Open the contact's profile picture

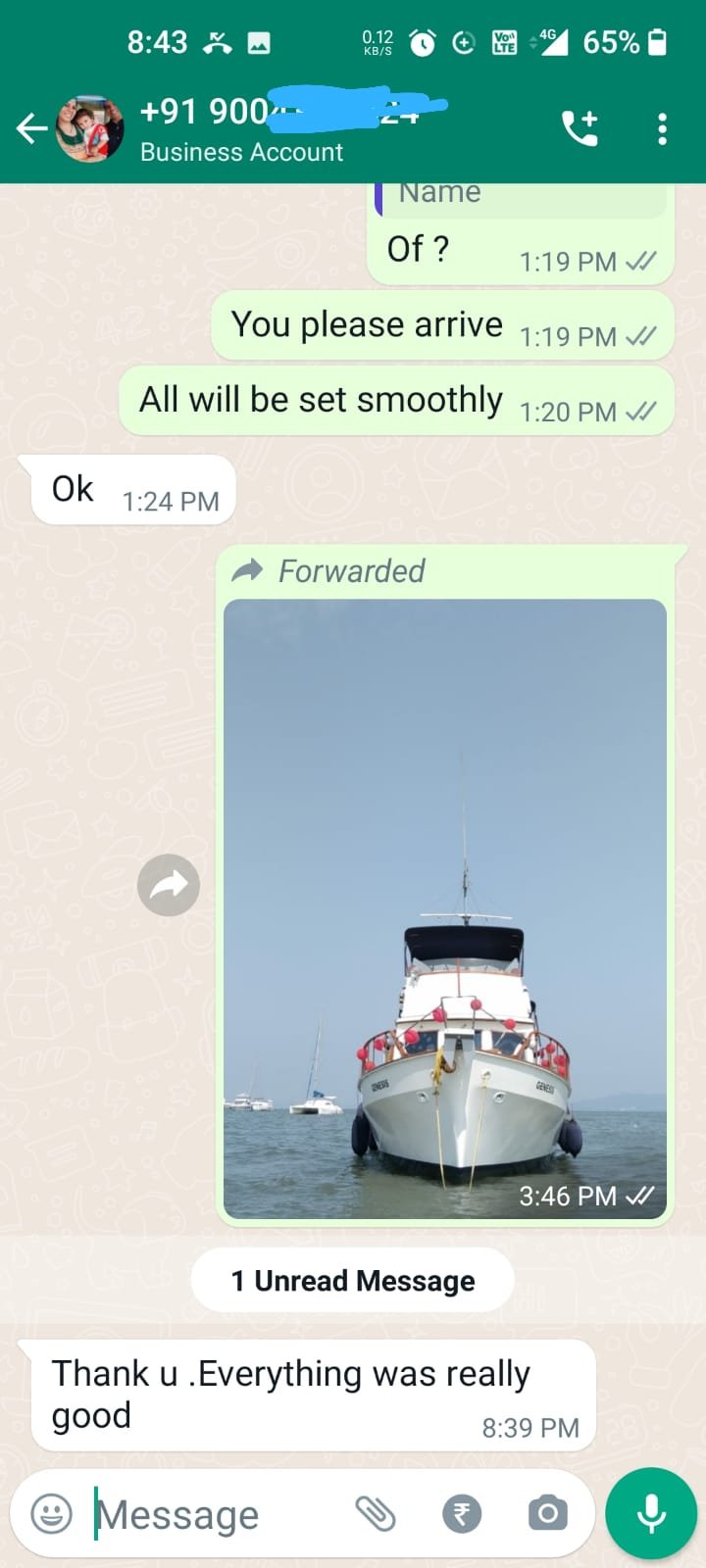coord(90,128)
